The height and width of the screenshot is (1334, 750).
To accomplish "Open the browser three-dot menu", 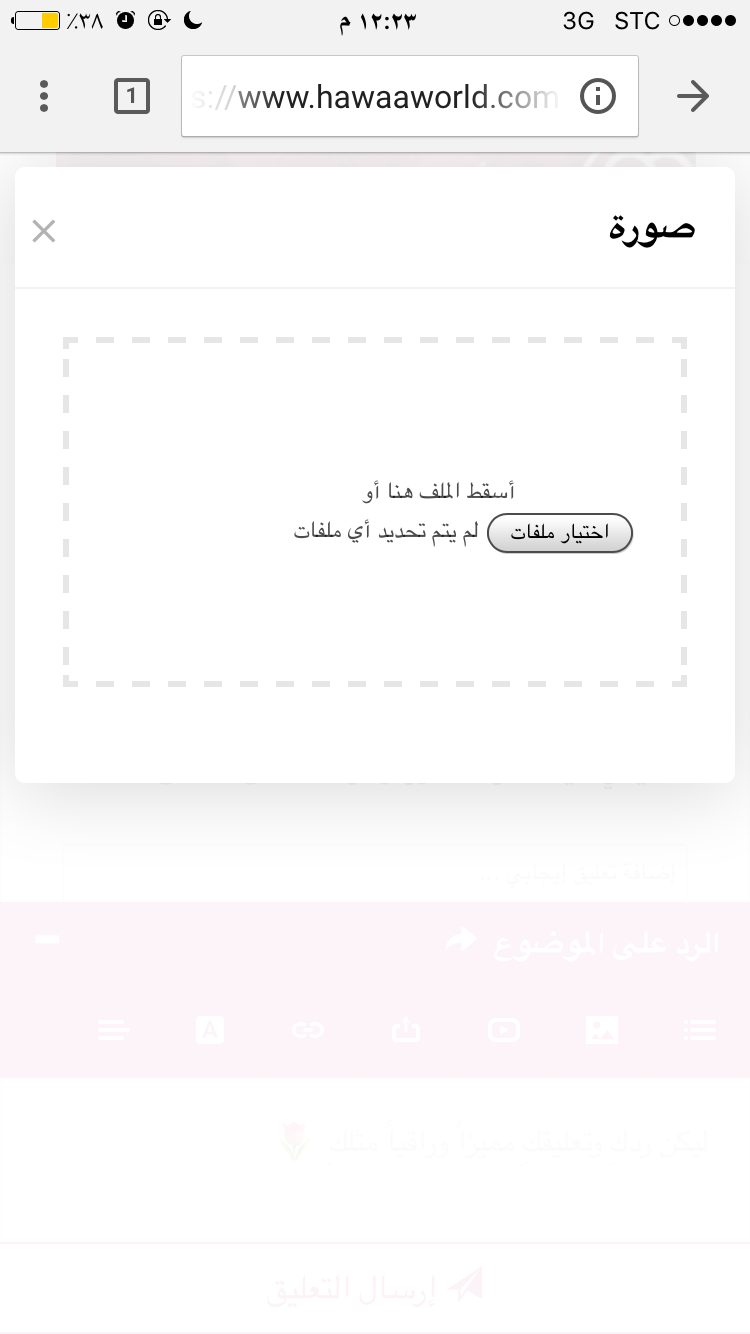I will pos(43,96).
